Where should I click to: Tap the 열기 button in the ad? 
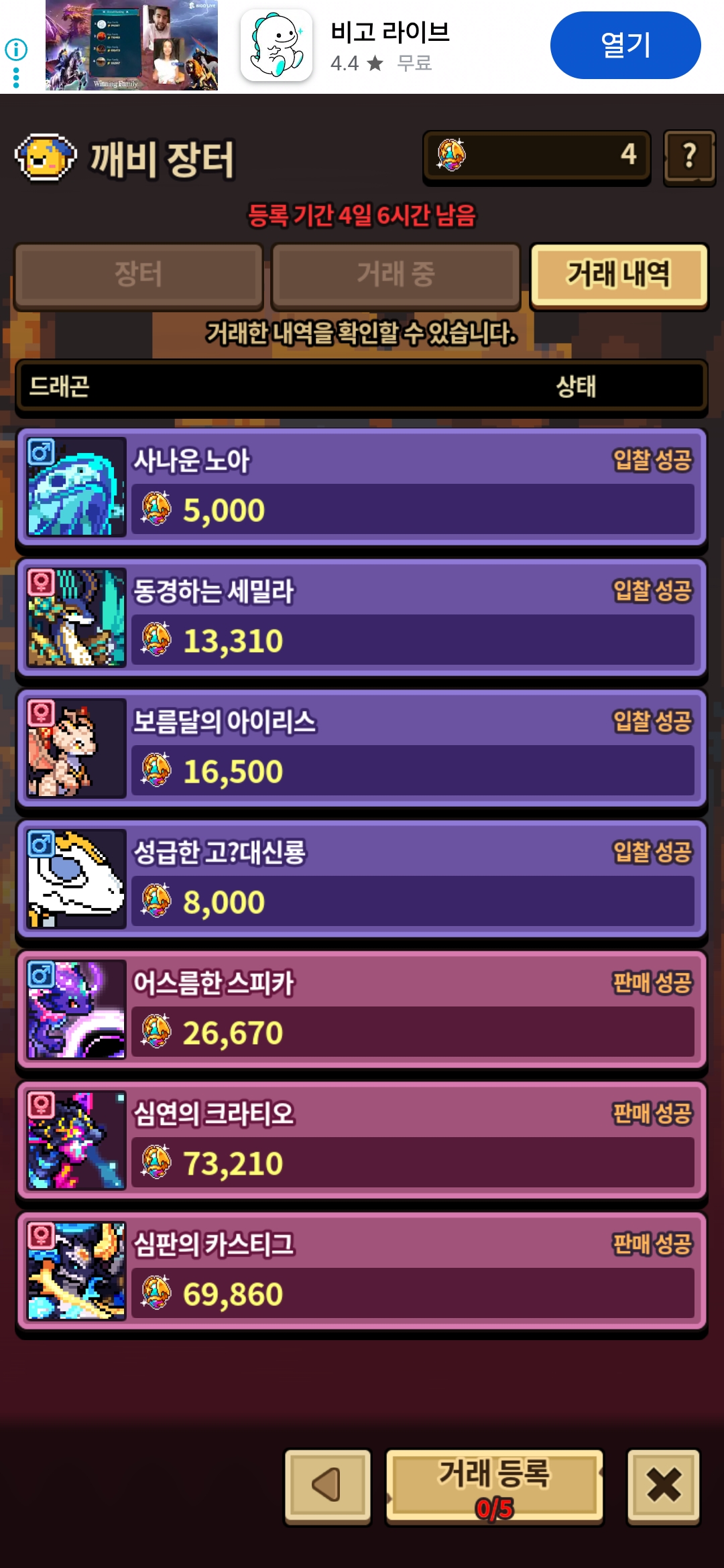(625, 46)
